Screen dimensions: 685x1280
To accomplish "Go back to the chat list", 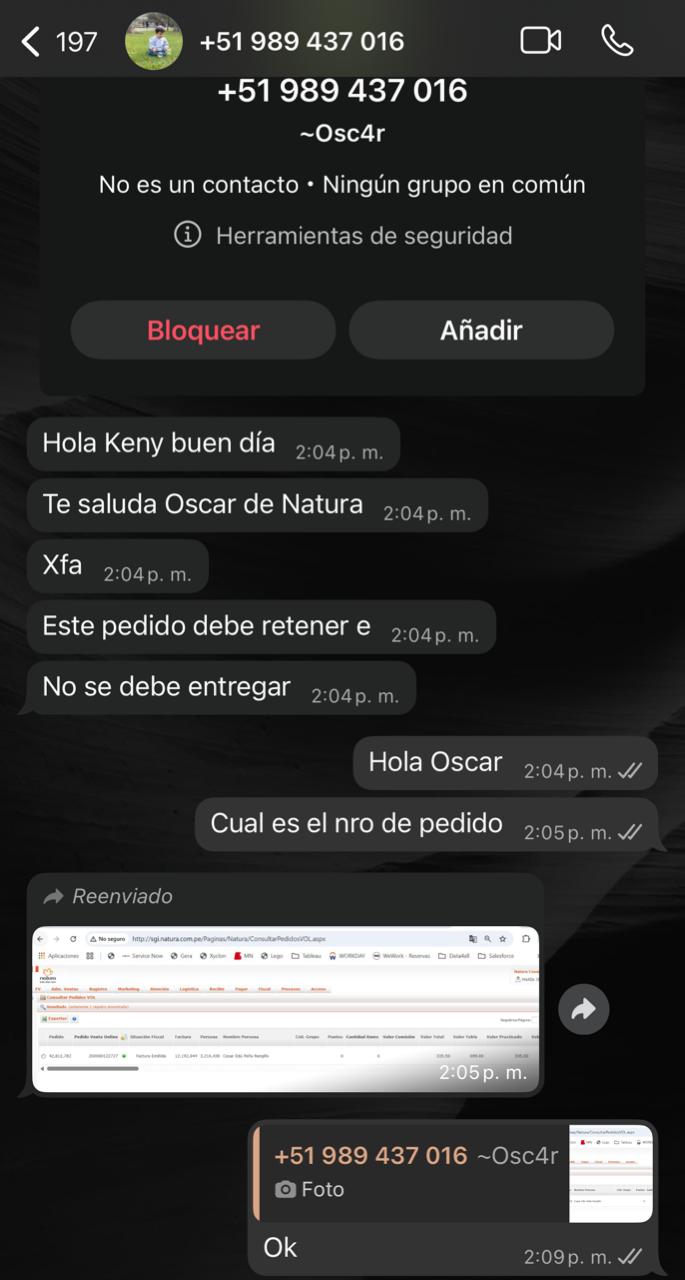I will point(32,42).
